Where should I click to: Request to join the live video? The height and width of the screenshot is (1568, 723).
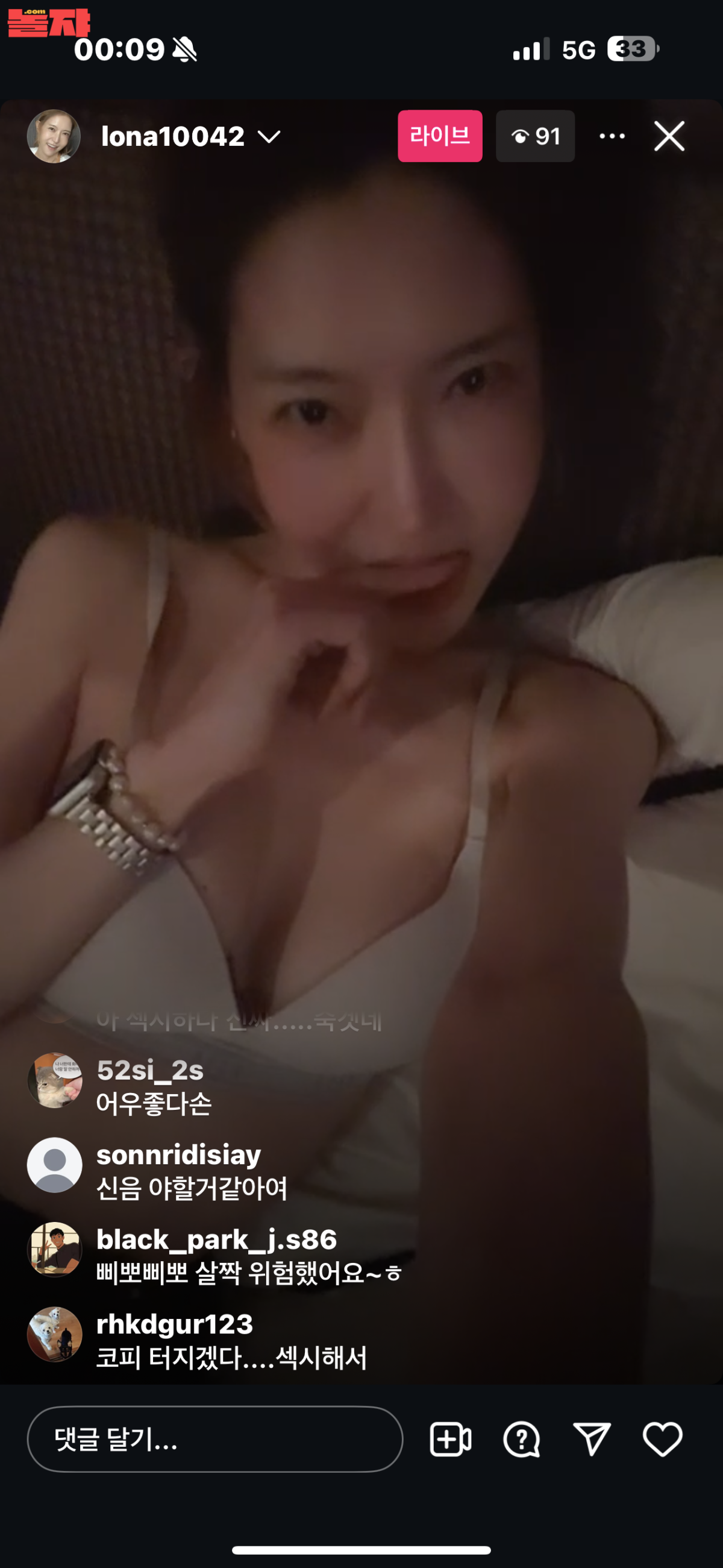[x=450, y=1440]
